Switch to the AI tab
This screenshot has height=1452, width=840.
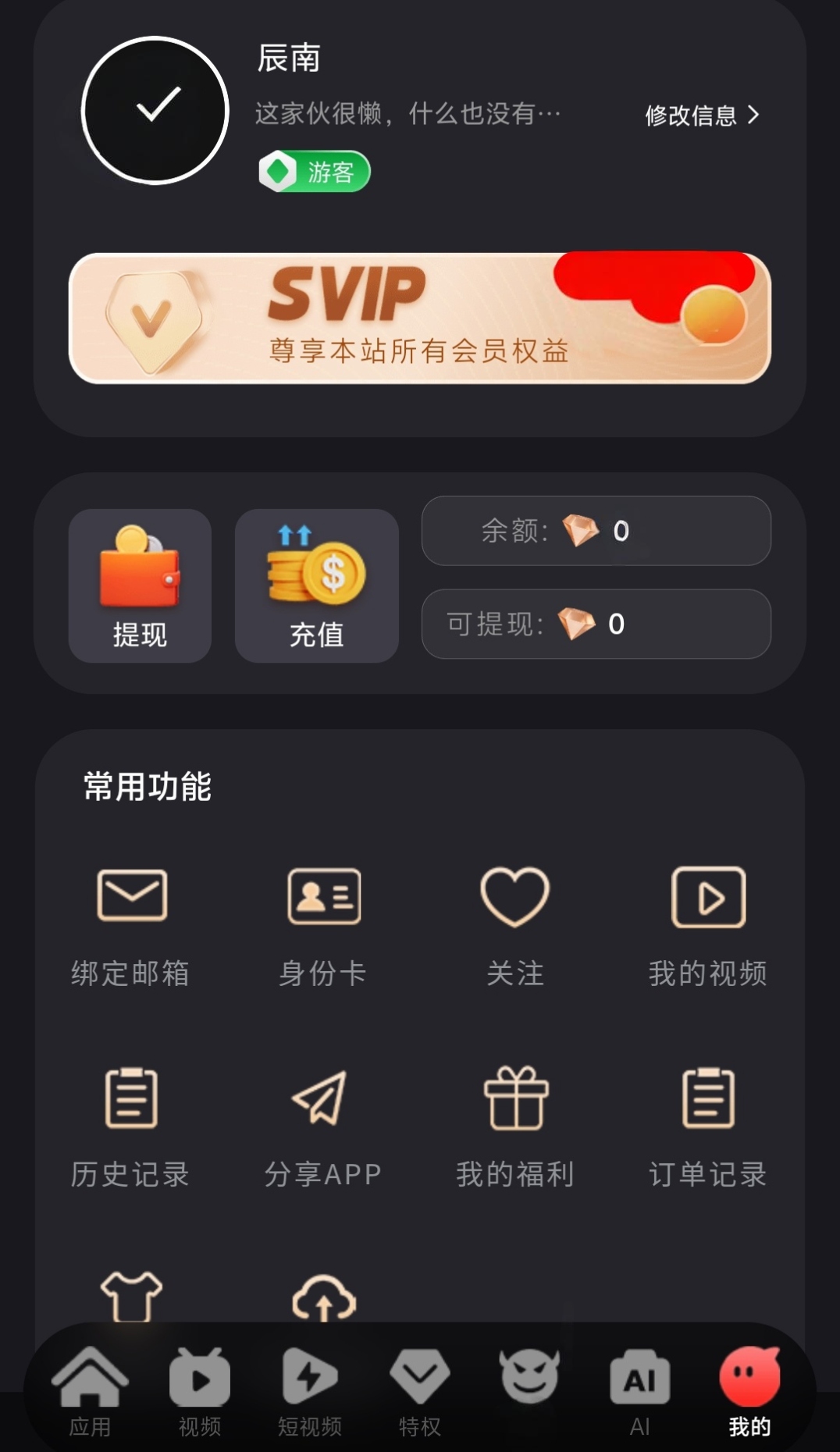click(x=639, y=1393)
